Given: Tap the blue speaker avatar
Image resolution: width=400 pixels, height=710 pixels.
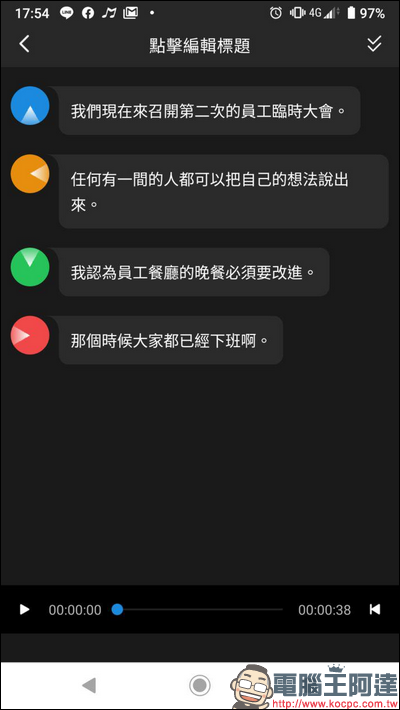Looking at the screenshot, I should [x=30, y=106].
